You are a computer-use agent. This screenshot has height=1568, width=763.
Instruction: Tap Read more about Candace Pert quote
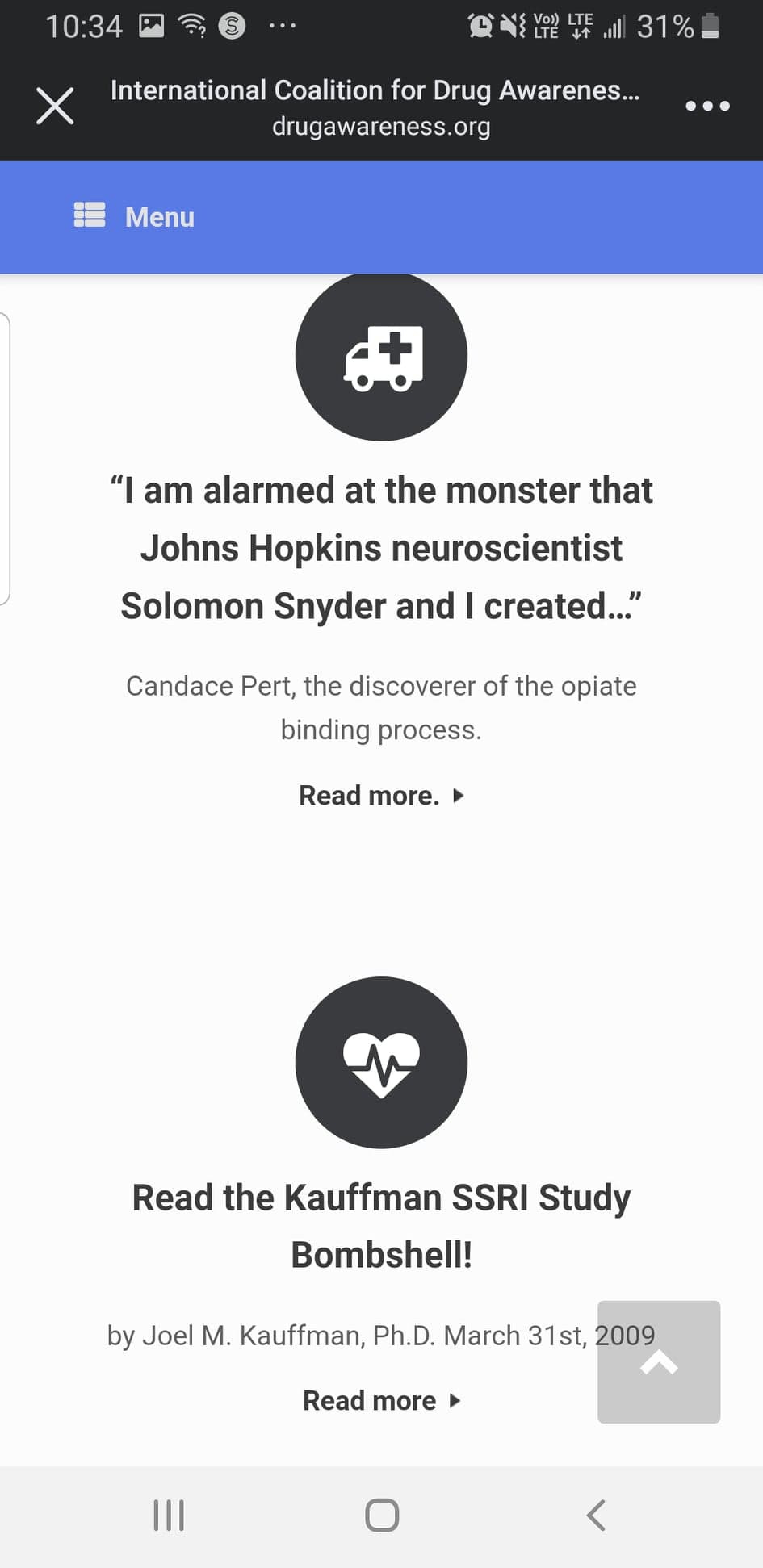pyautogui.click(x=380, y=796)
